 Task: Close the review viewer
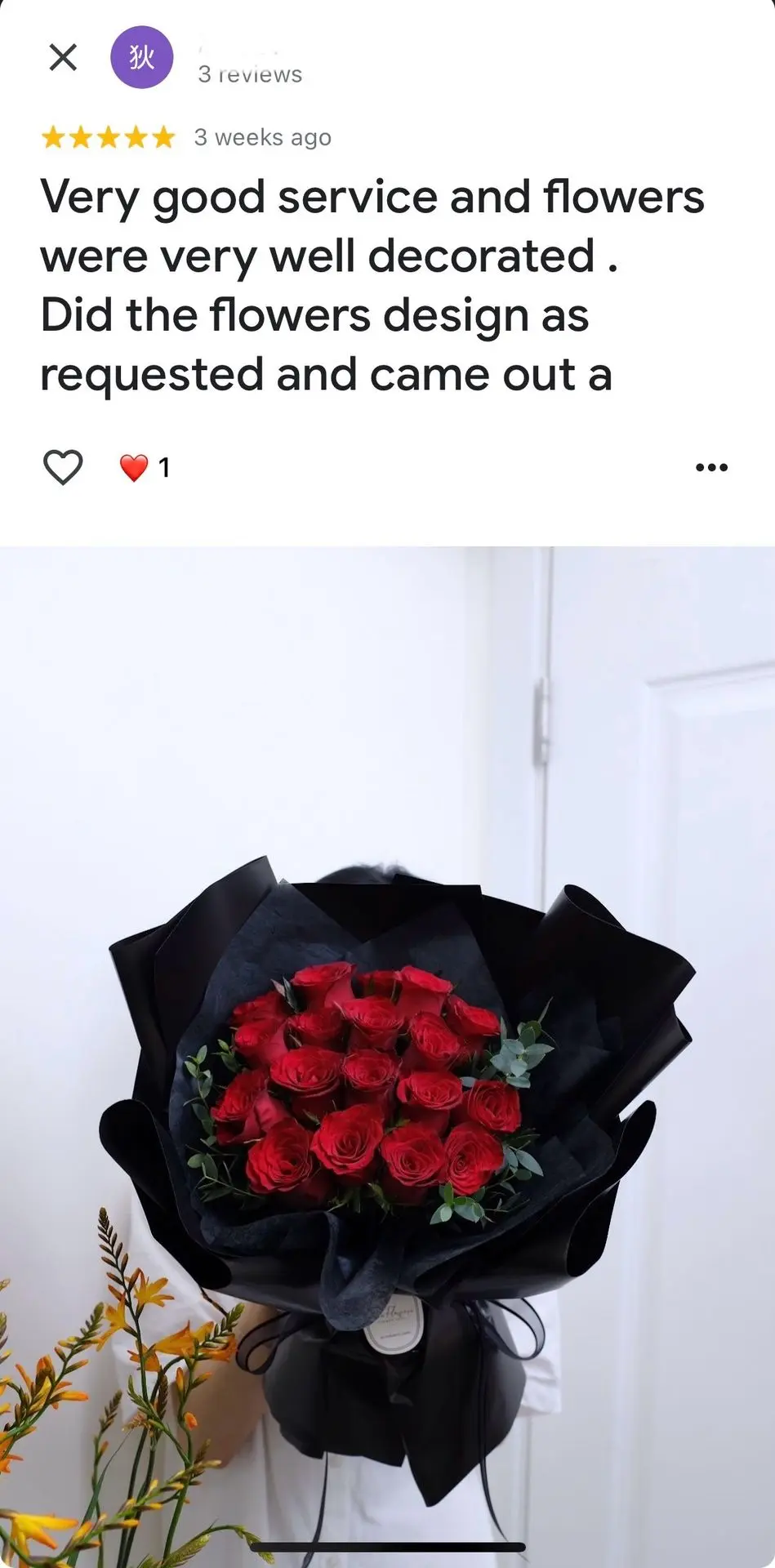click(x=63, y=57)
